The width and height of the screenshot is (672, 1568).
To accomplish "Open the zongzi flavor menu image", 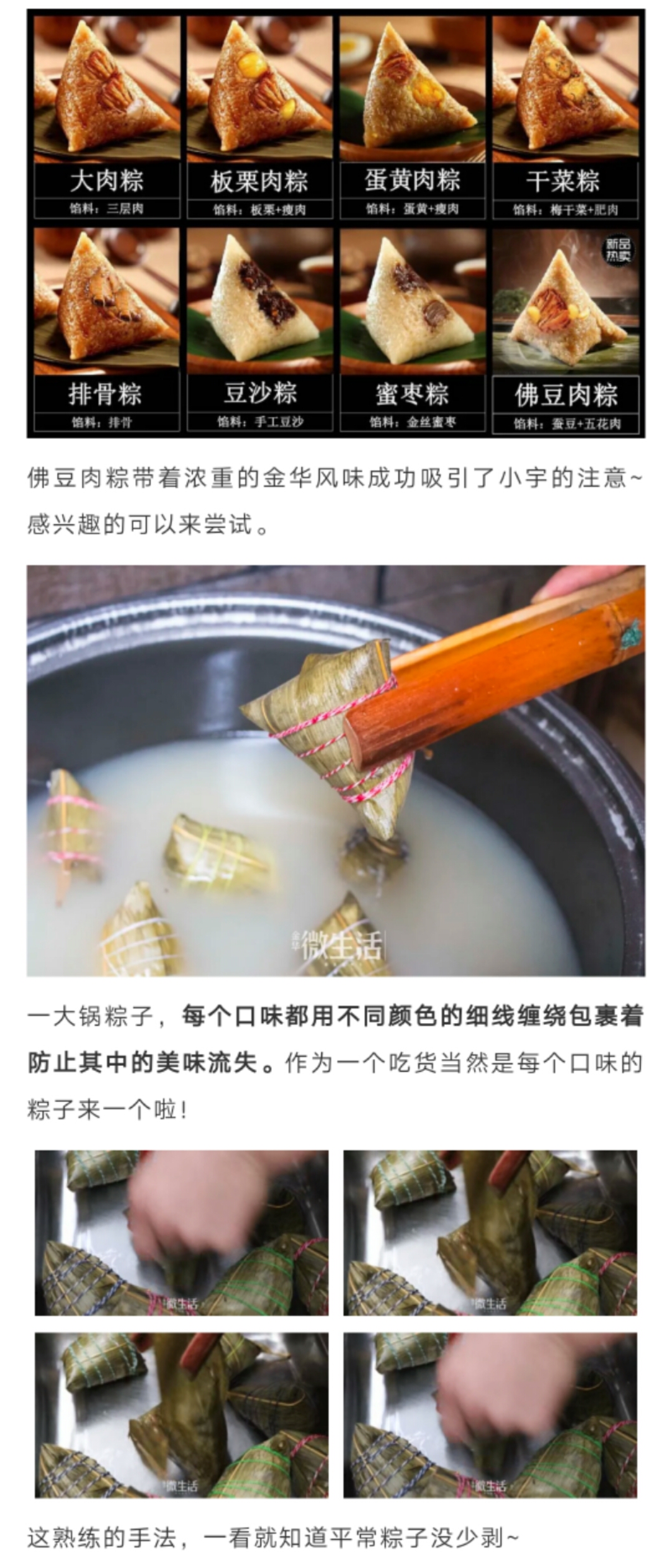I will (336, 224).
